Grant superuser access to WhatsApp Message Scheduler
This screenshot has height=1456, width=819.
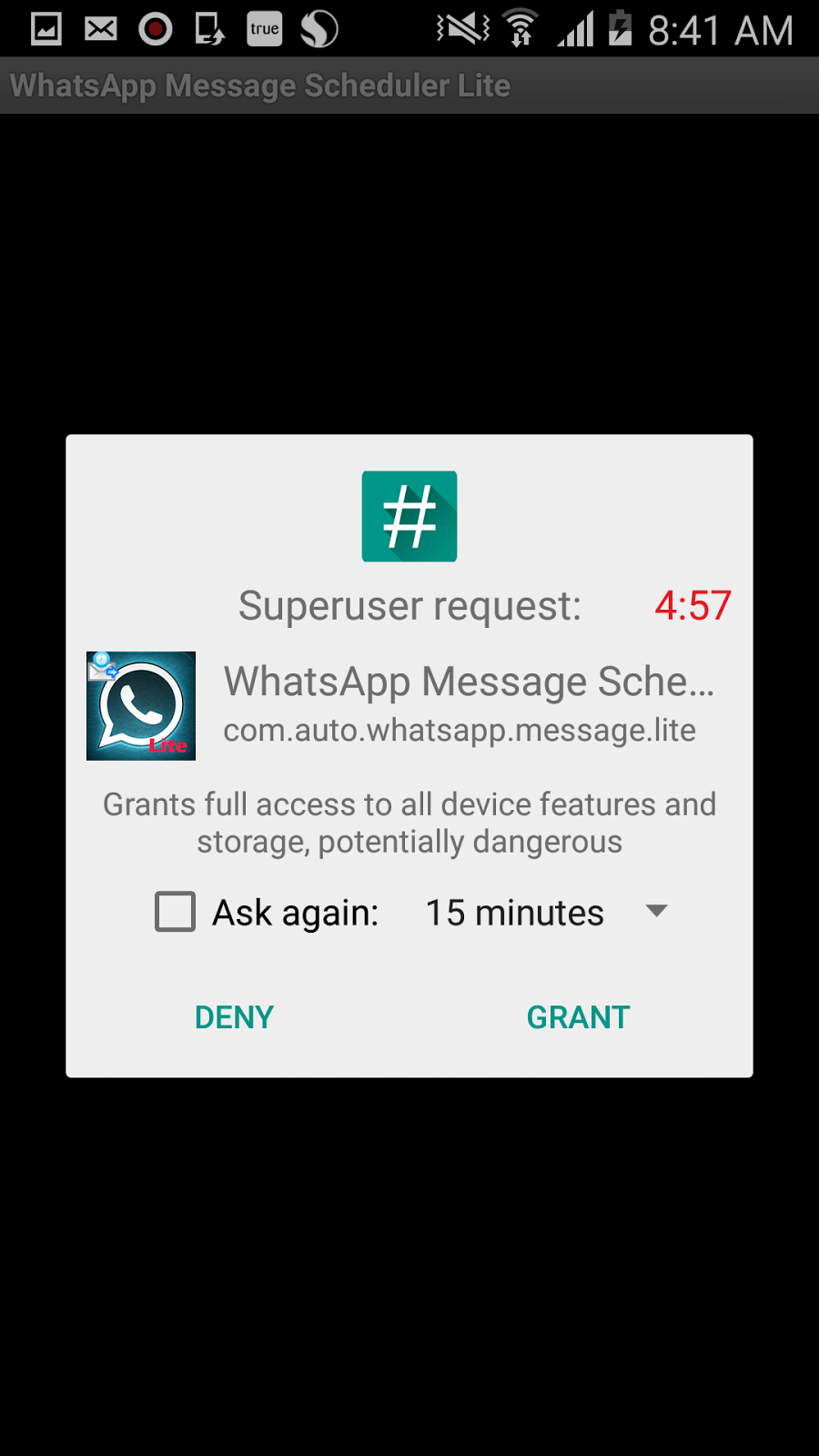pos(578,1017)
